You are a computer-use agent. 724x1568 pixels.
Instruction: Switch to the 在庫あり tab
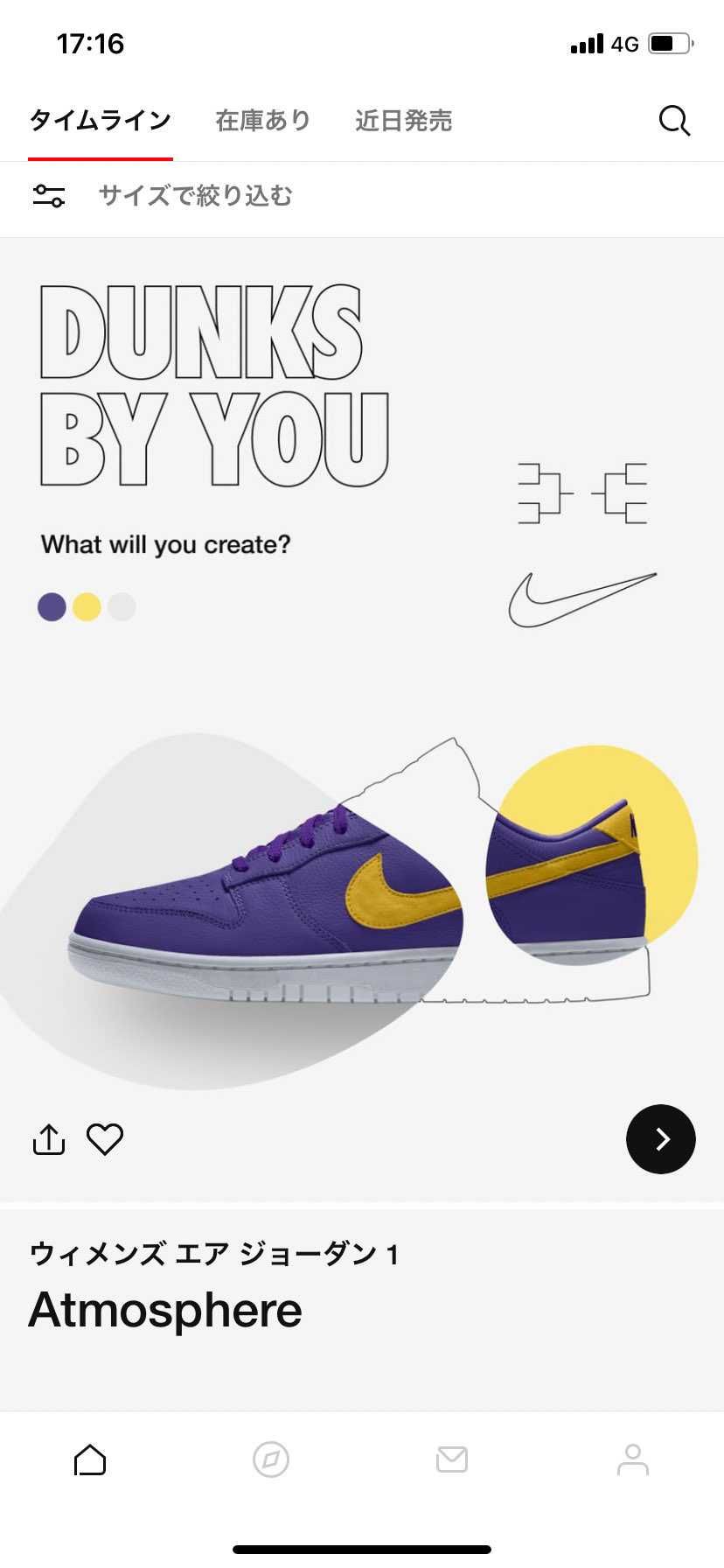click(x=263, y=121)
